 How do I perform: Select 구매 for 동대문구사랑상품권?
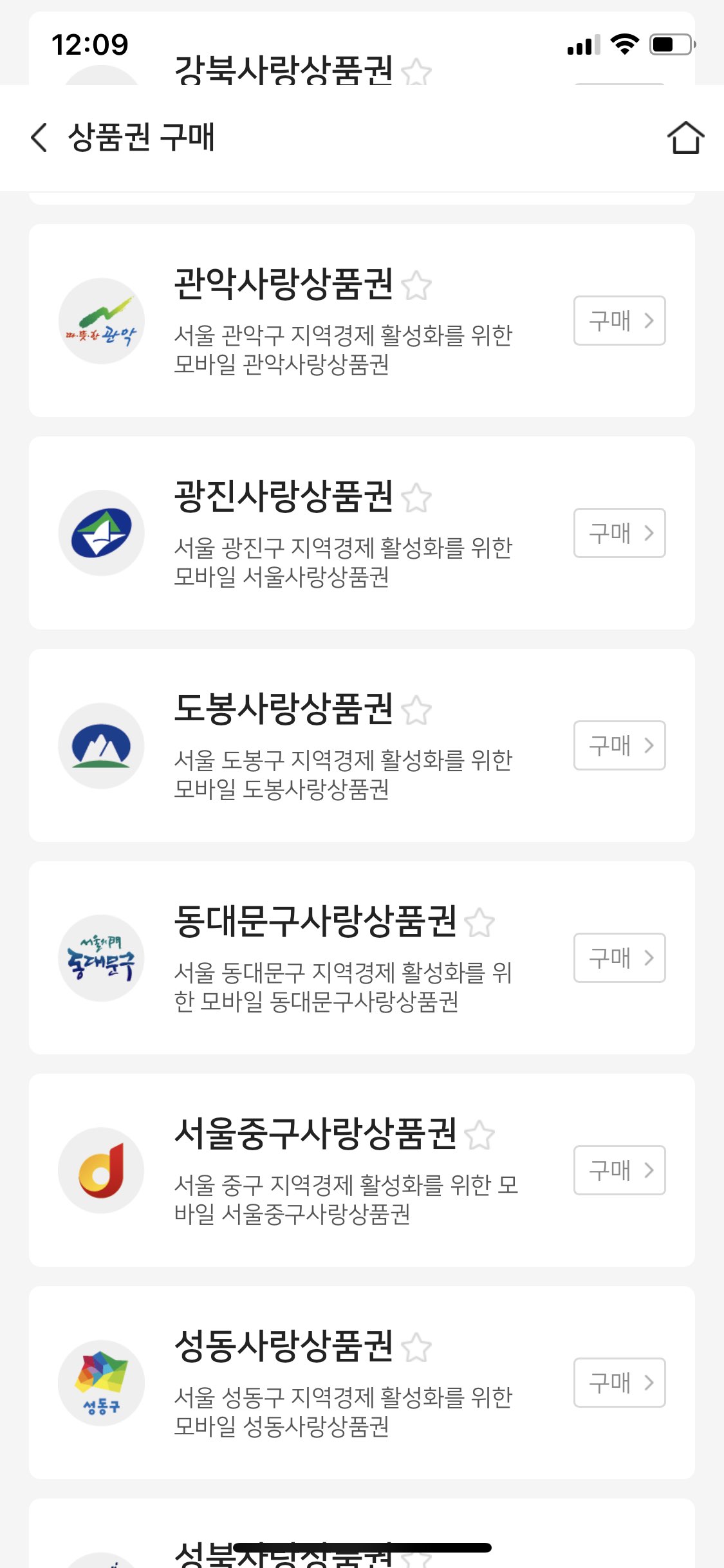[620, 958]
